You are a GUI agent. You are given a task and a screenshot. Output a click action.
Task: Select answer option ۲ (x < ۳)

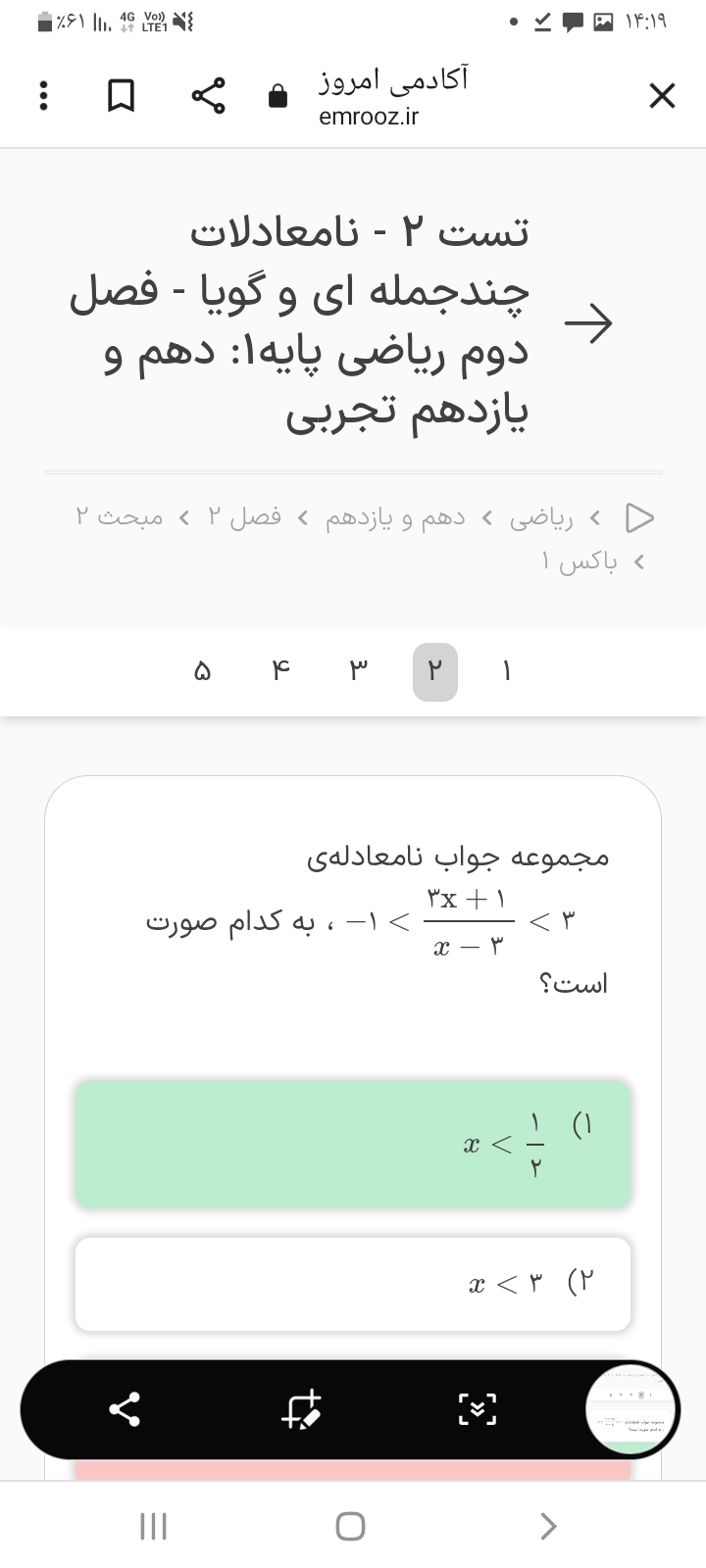(353, 1284)
